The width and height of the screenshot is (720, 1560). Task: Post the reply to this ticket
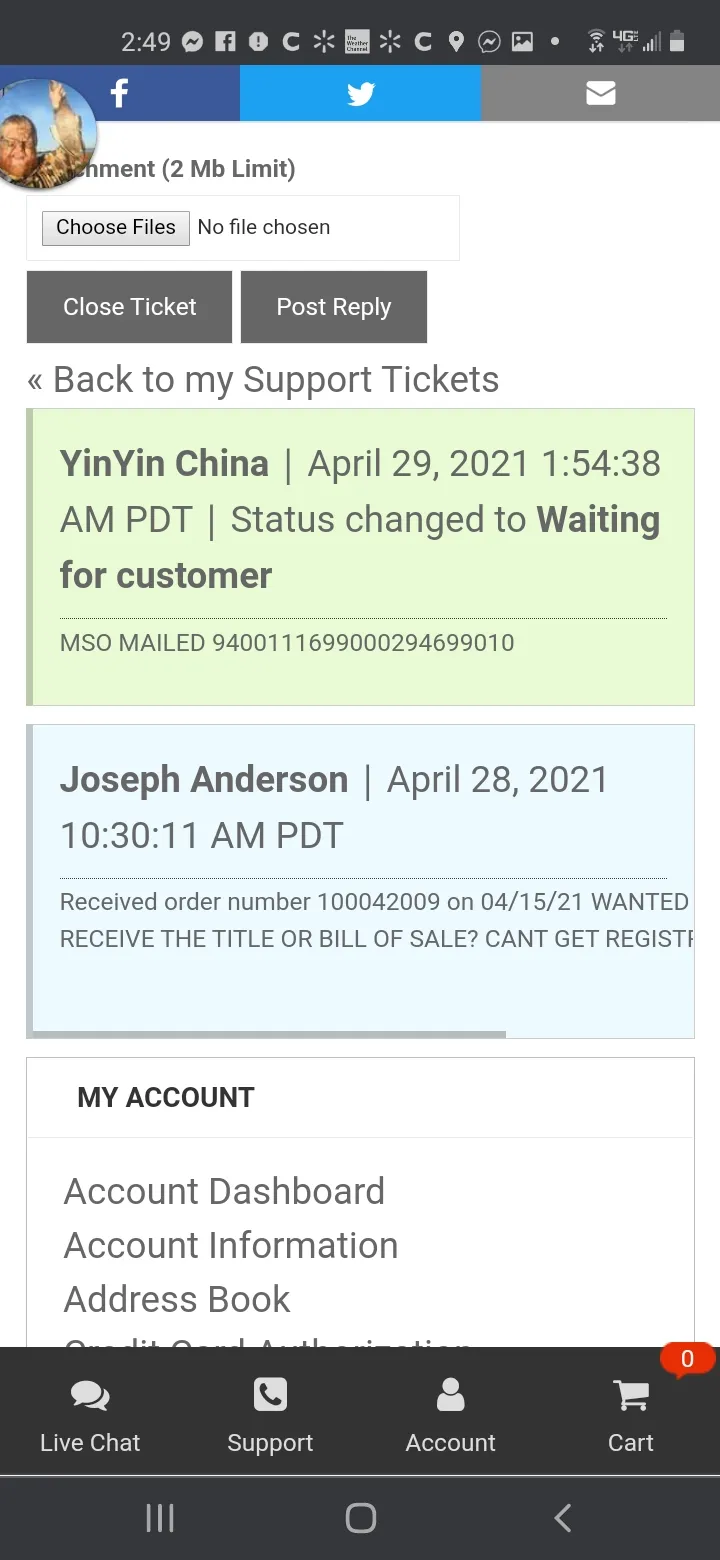334,307
